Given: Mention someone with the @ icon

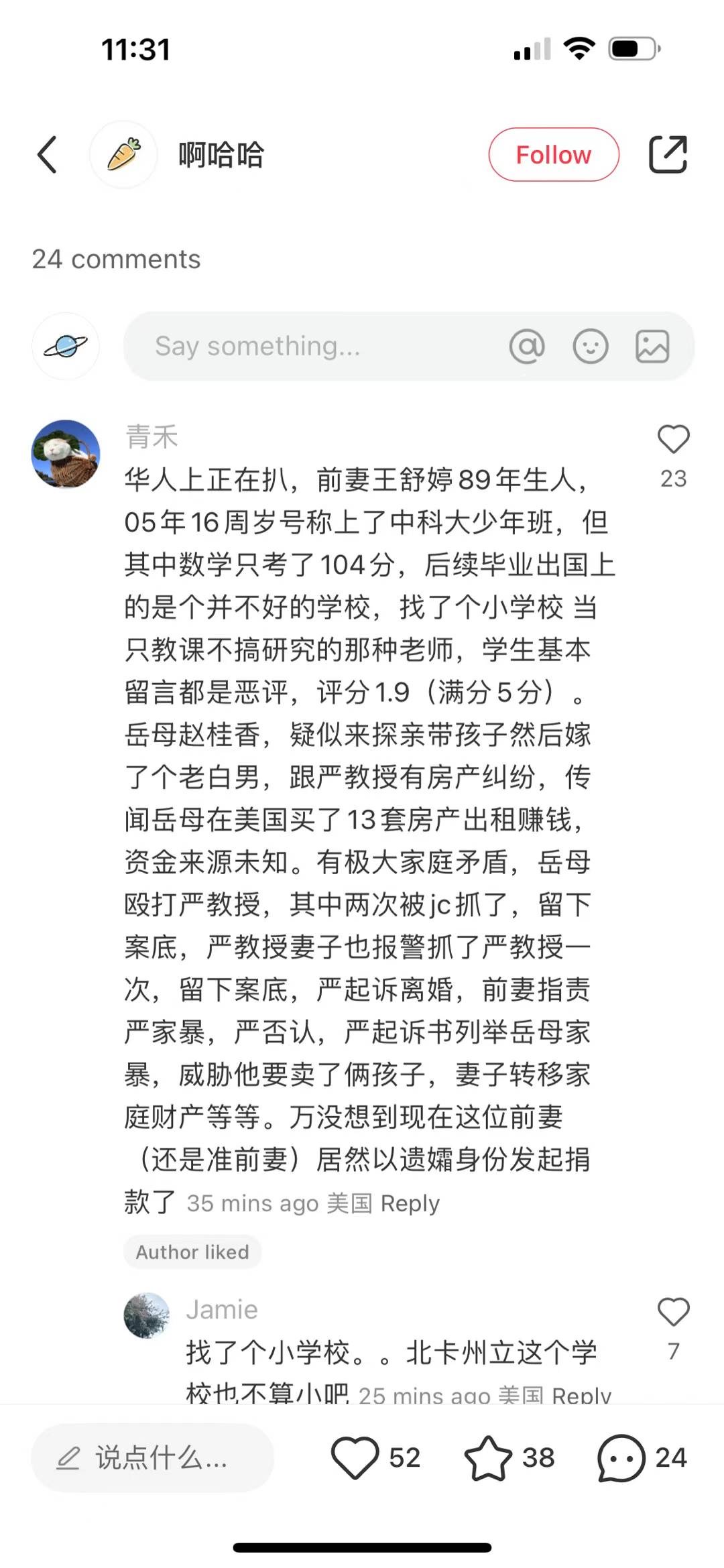Looking at the screenshot, I should [527, 347].
